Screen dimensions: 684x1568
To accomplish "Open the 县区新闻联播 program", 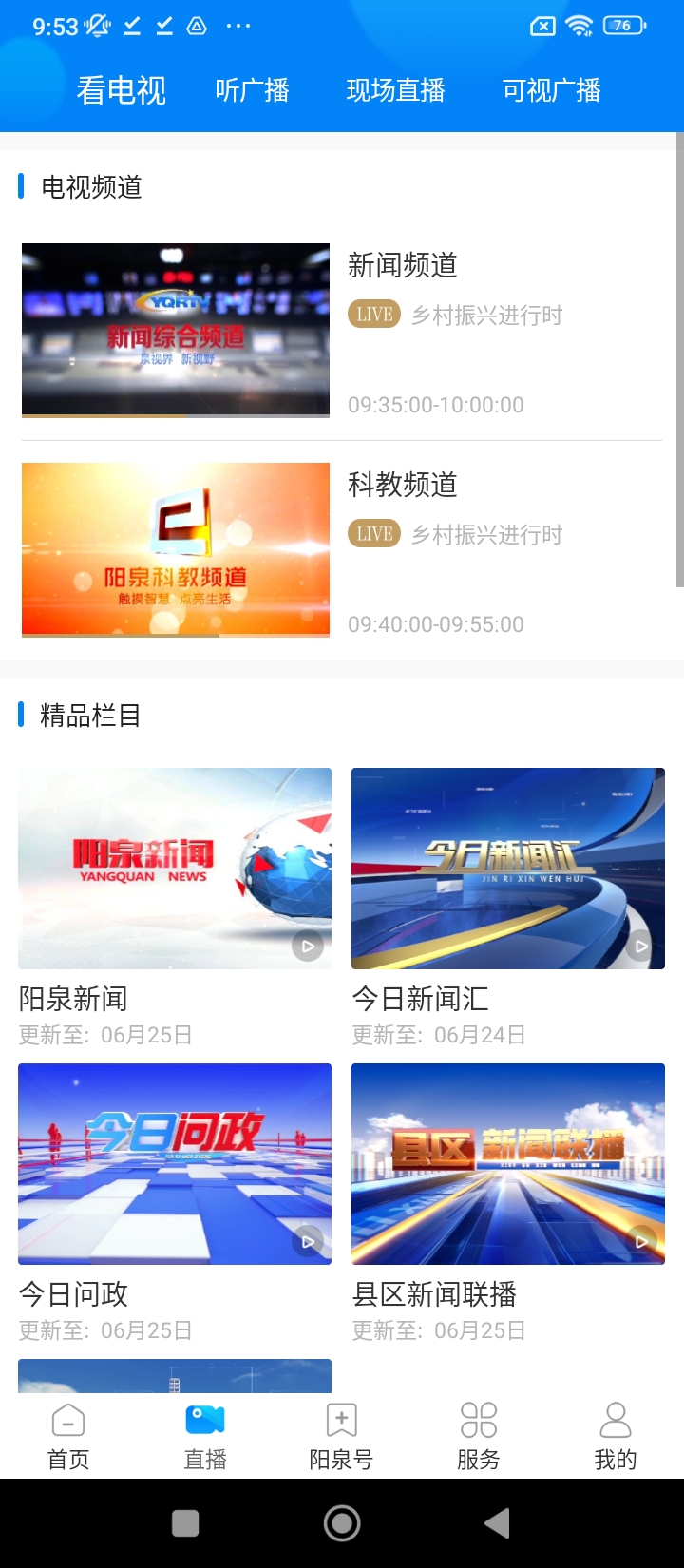I will pos(508,1202).
